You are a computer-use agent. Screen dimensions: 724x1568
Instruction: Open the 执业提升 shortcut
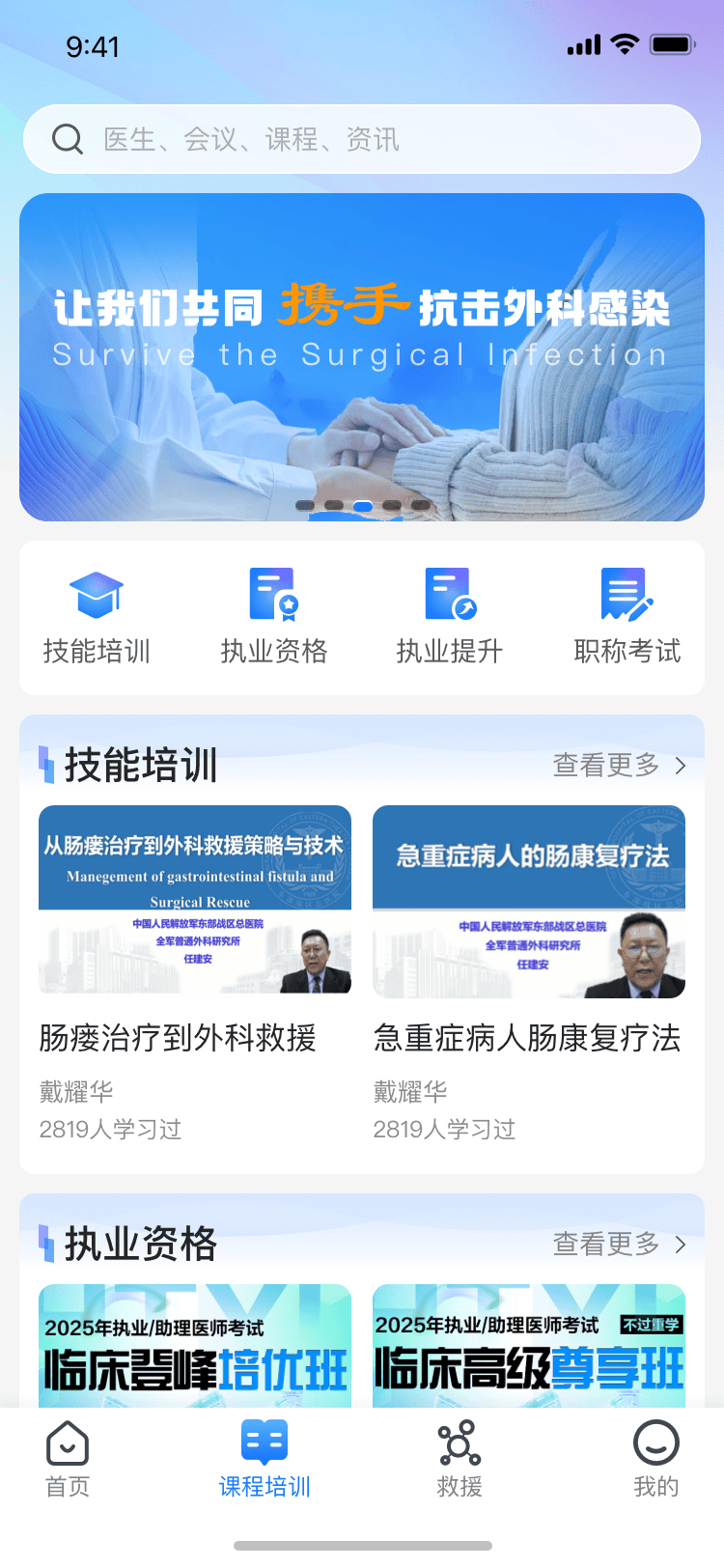click(x=450, y=618)
